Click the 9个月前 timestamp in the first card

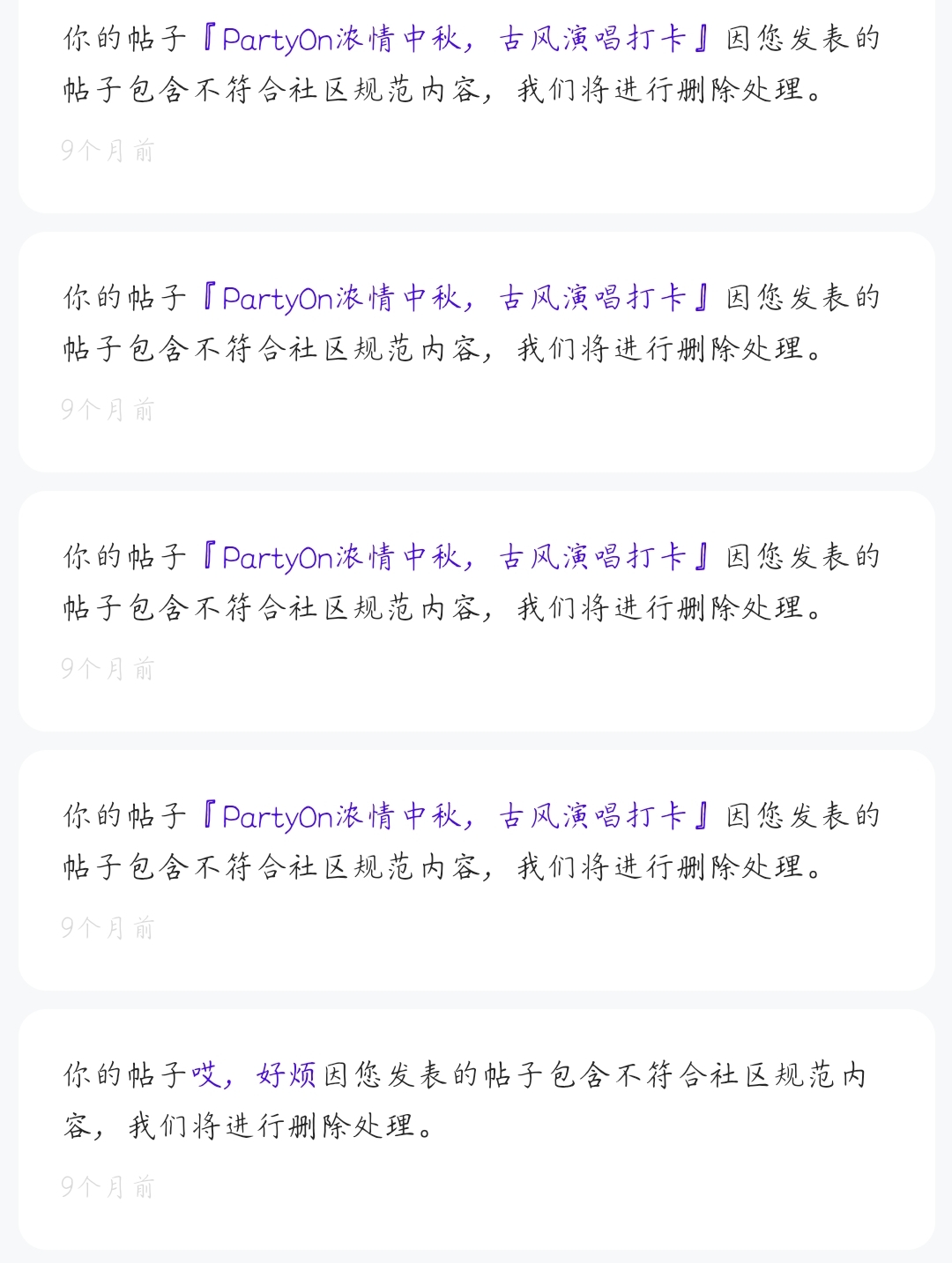pyautogui.click(x=108, y=150)
